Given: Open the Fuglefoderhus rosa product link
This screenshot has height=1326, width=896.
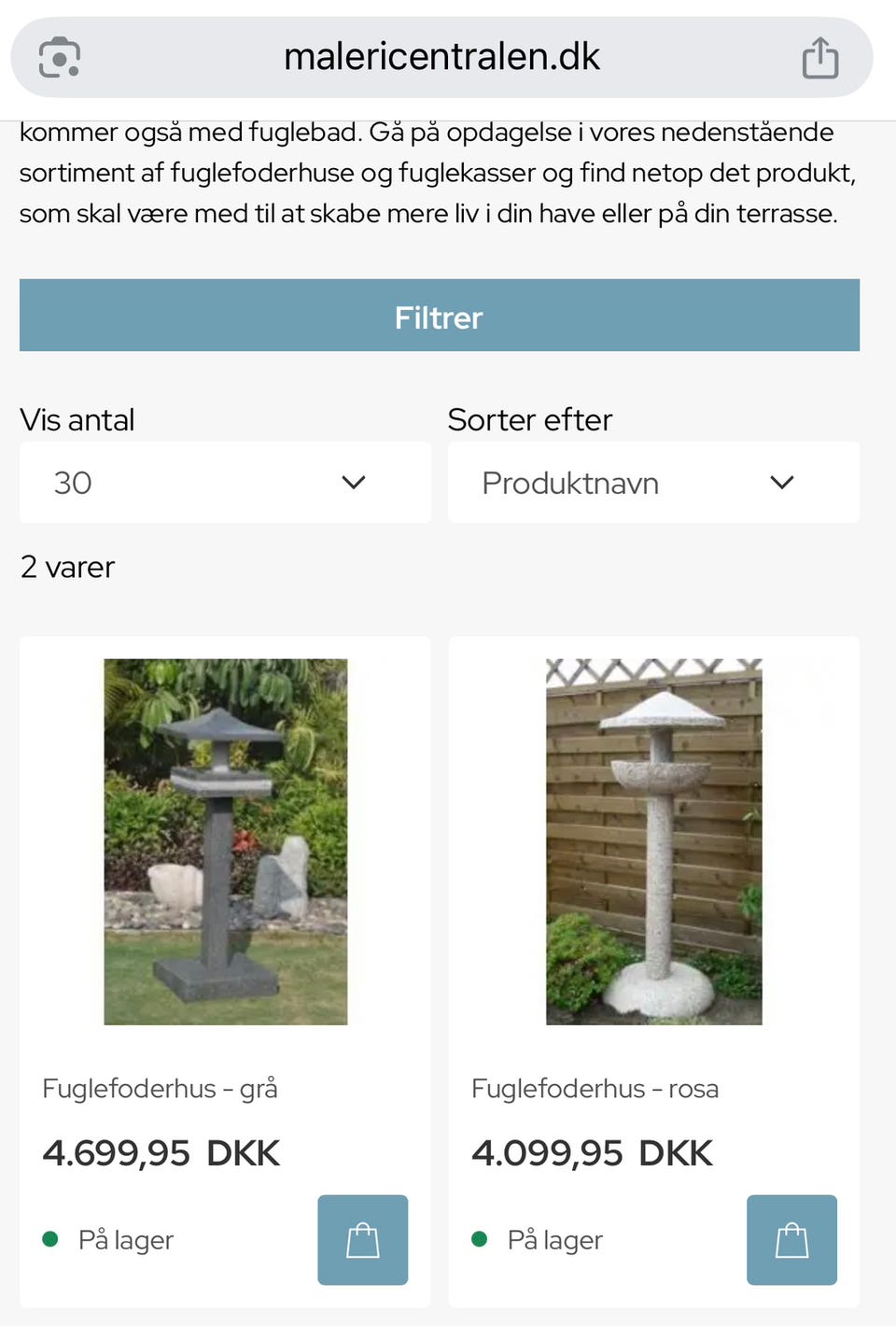Looking at the screenshot, I should 595,1088.
